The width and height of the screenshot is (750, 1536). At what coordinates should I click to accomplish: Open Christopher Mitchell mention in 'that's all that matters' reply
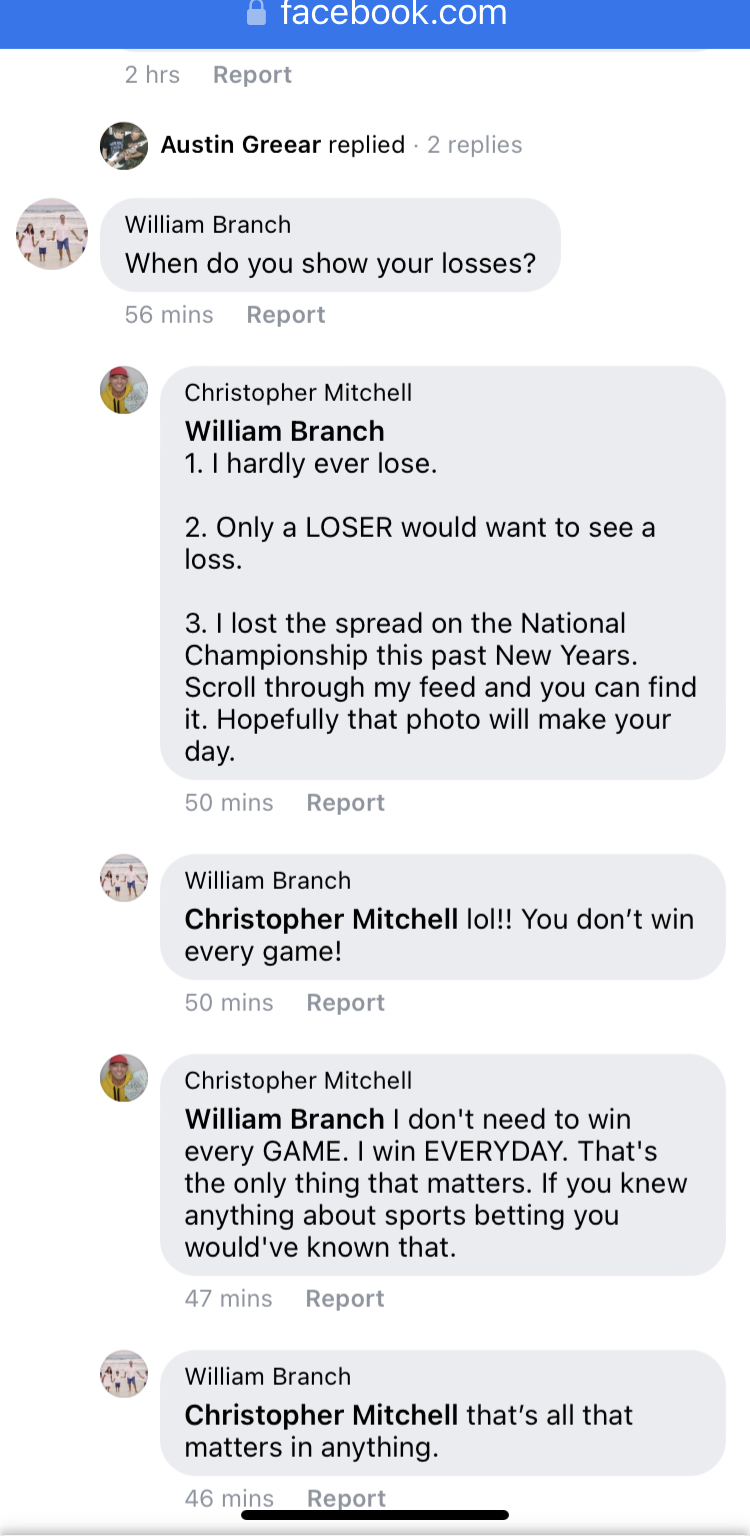(x=321, y=1416)
